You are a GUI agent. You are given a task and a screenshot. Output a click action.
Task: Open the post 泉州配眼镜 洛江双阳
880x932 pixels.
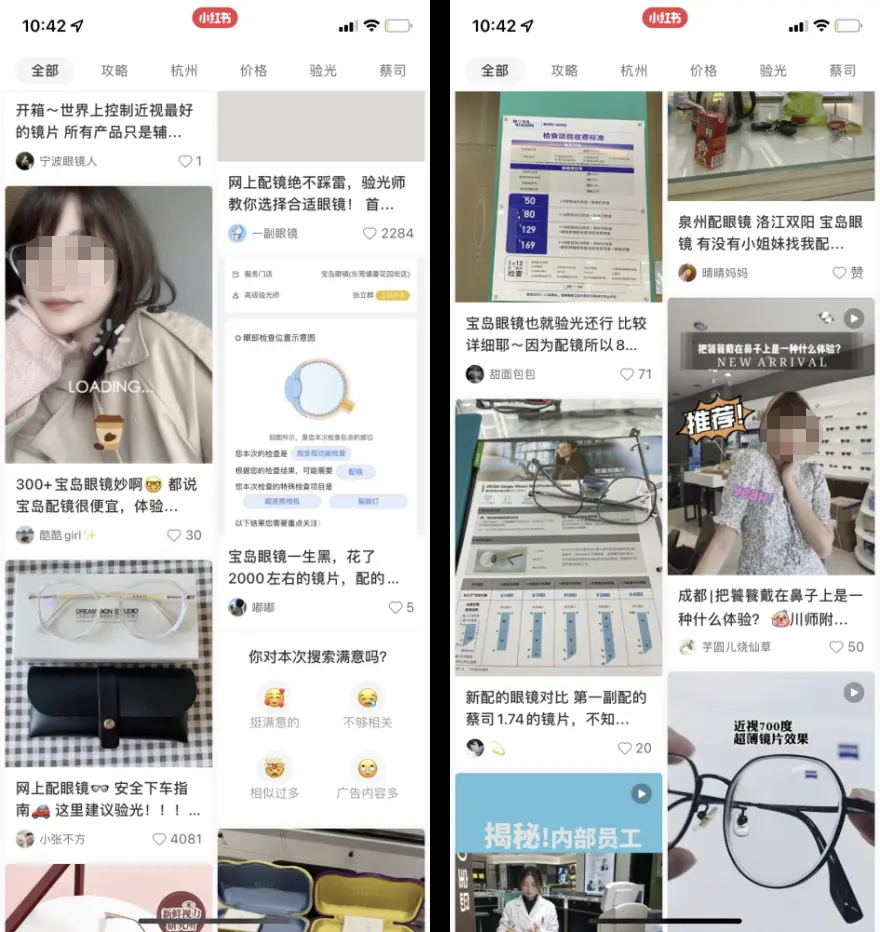pos(770,232)
